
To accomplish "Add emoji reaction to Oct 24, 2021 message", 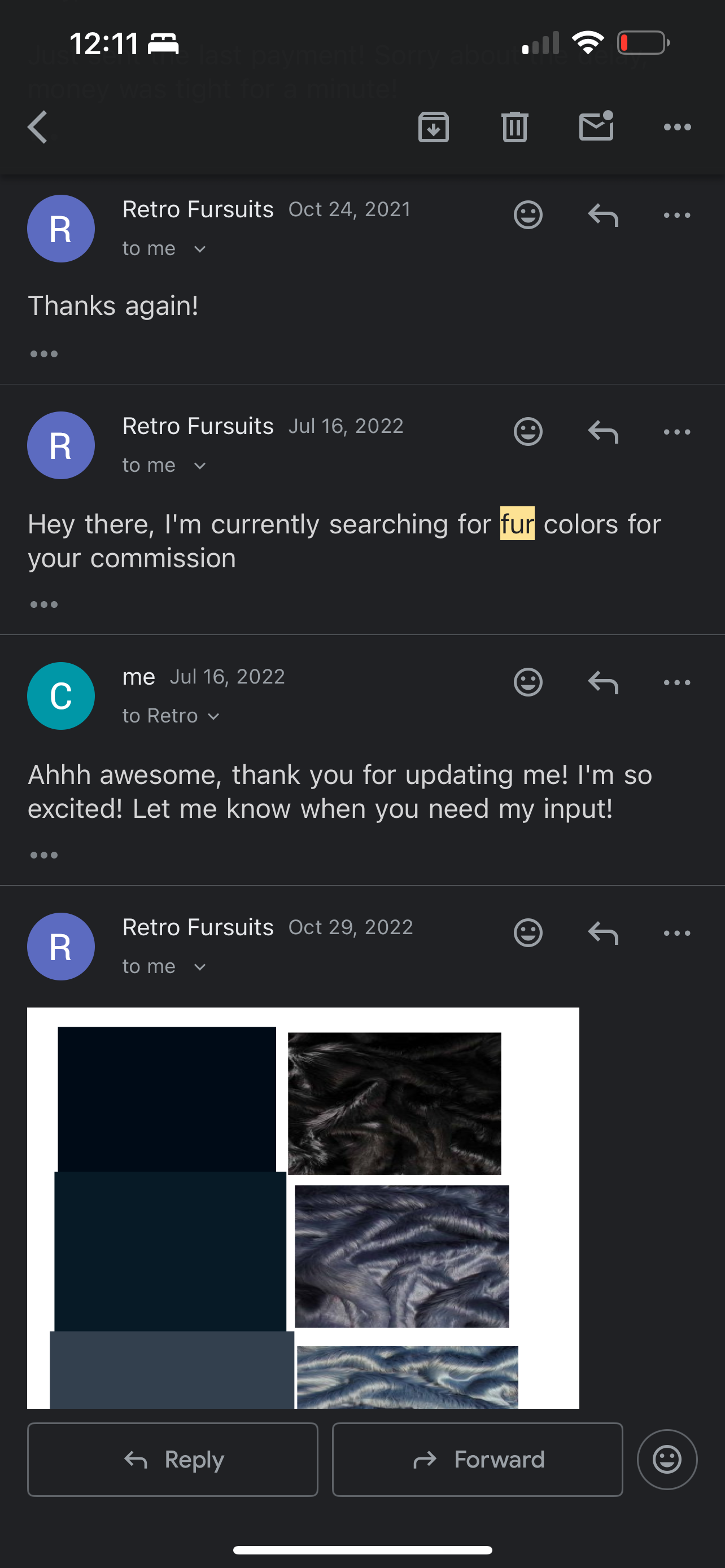I will (528, 215).
